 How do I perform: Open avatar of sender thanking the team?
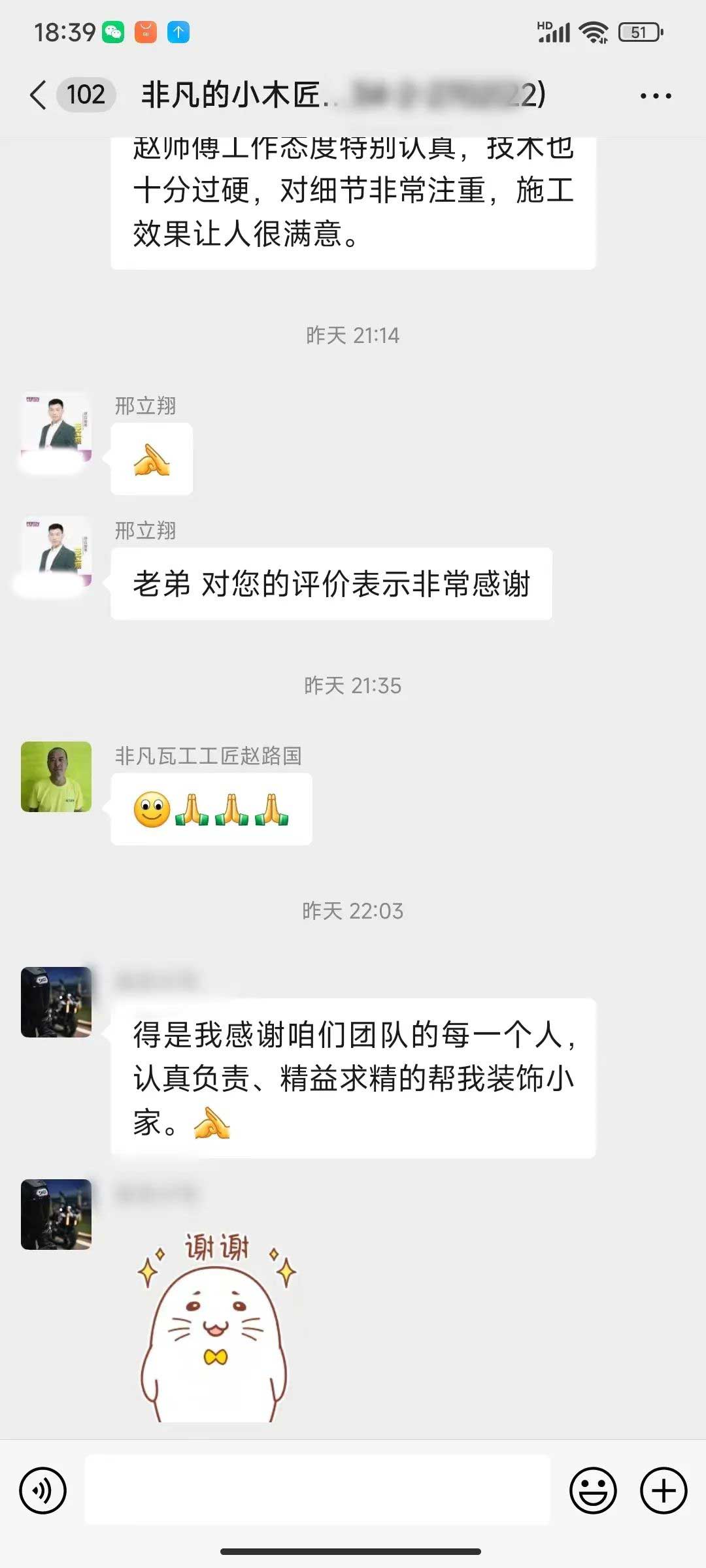click(56, 1002)
